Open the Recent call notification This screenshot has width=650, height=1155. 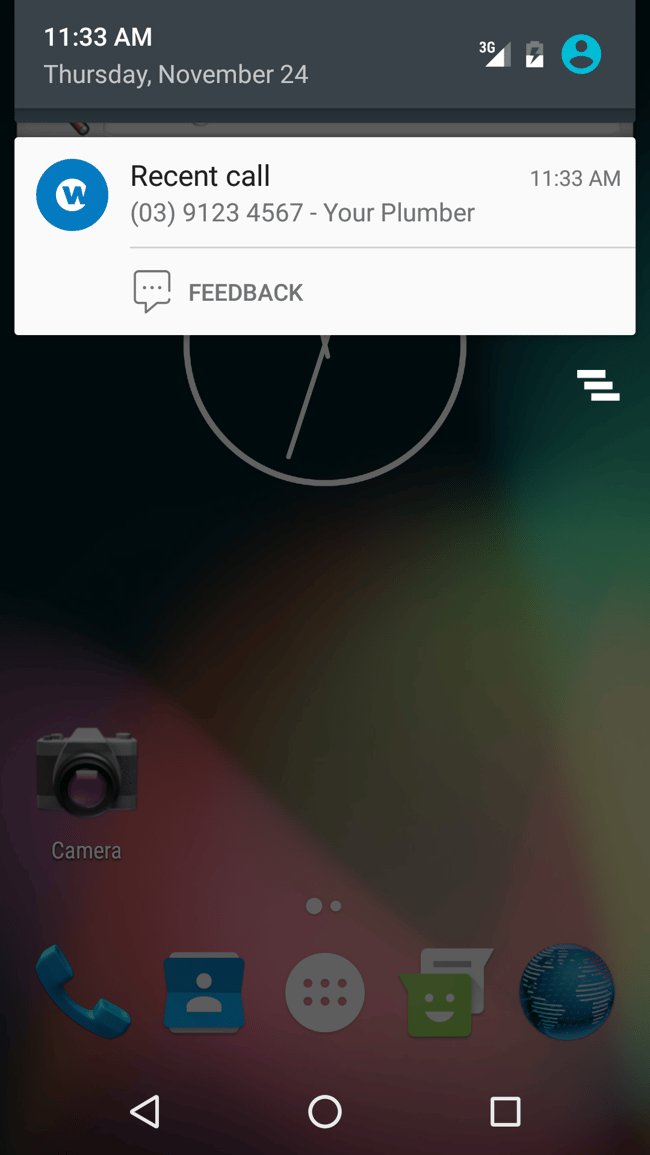click(x=325, y=194)
